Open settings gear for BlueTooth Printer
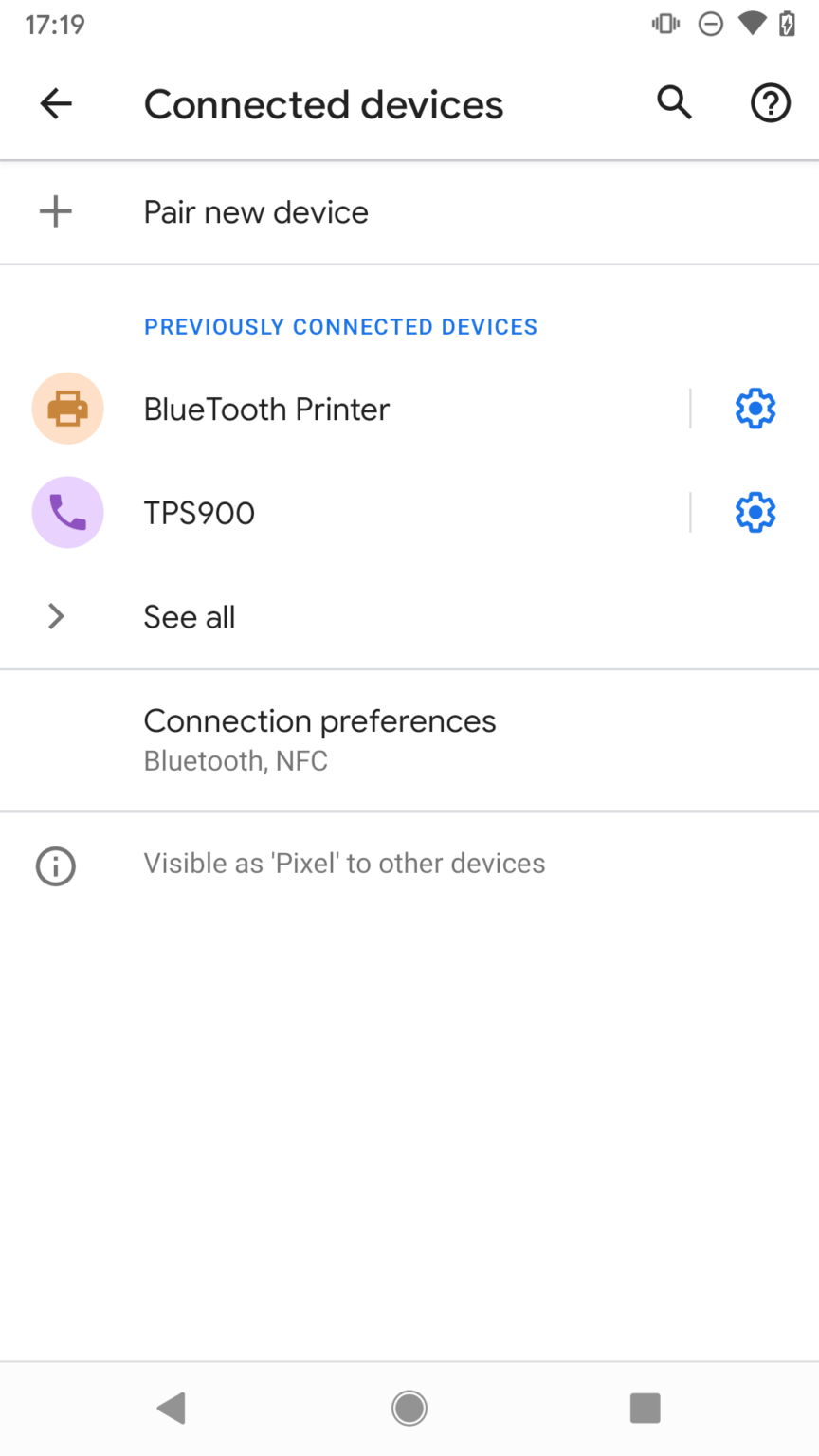 pos(755,409)
